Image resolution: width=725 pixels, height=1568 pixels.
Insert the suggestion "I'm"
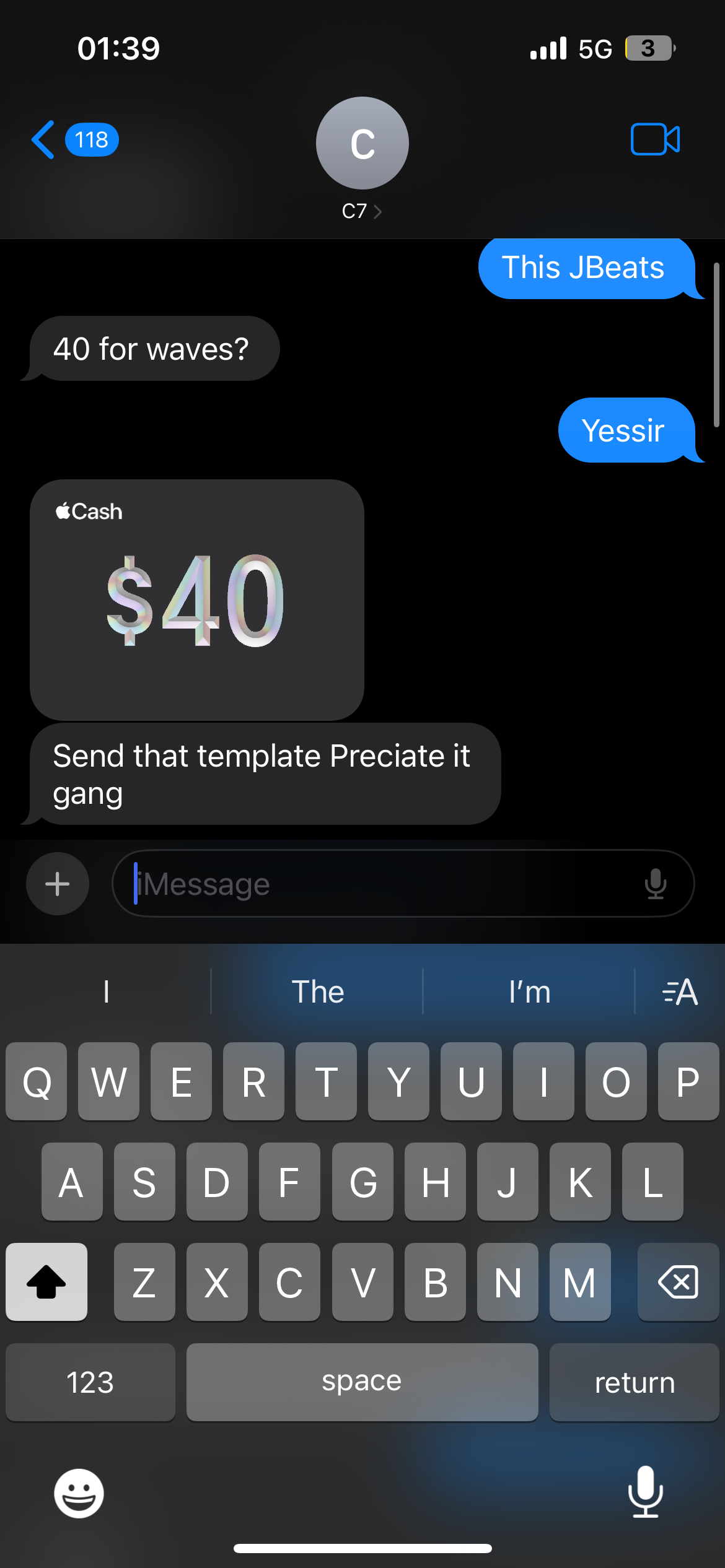pyautogui.click(x=529, y=992)
